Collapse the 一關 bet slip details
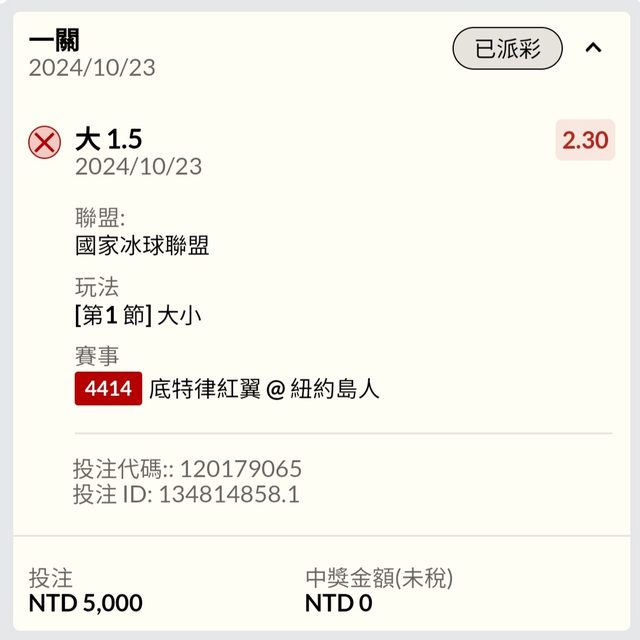Image resolution: width=640 pixels, height=640 pixels. [593, 48]
